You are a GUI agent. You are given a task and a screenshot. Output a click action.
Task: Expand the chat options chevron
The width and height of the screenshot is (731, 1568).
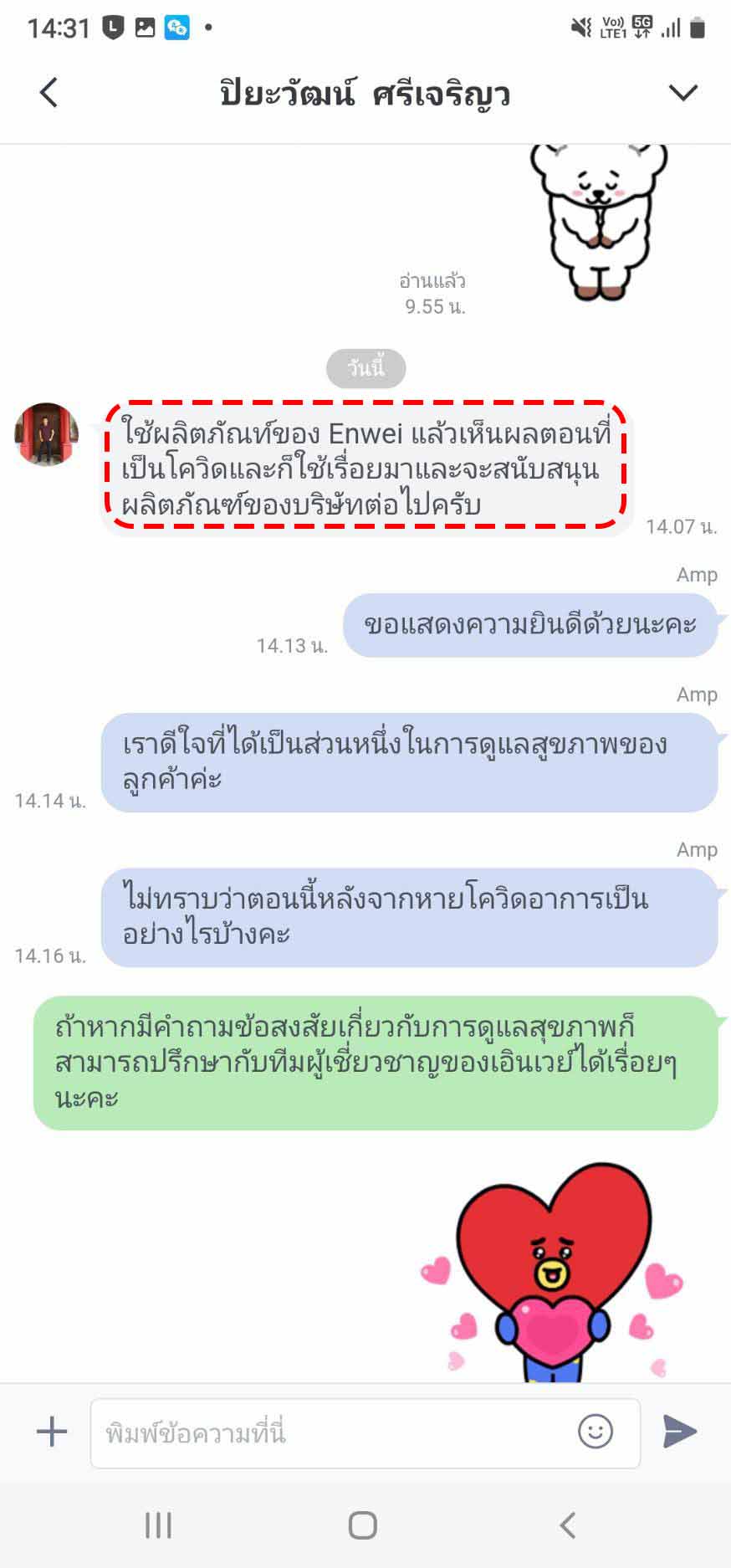(683, 93)
